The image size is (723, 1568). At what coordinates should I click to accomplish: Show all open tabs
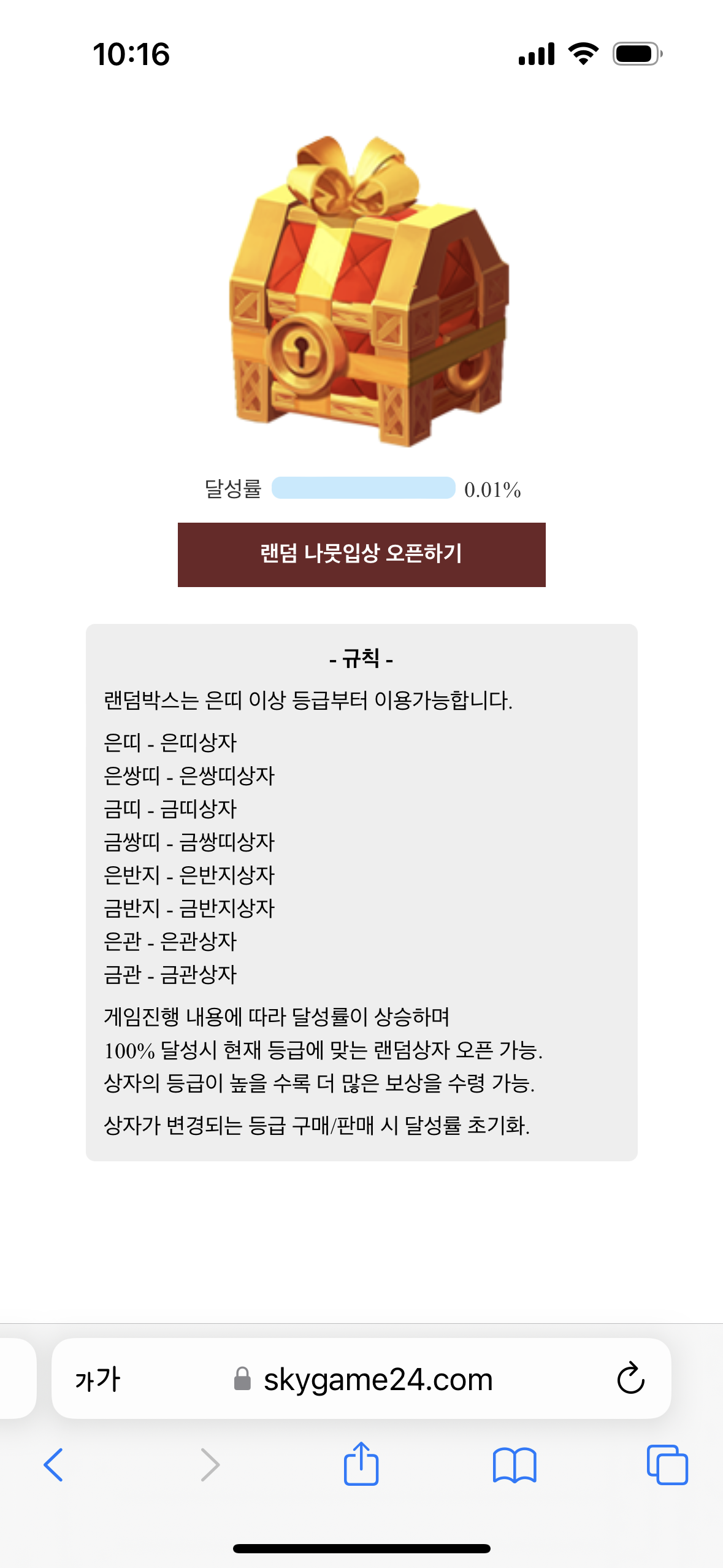[667, 1465]
